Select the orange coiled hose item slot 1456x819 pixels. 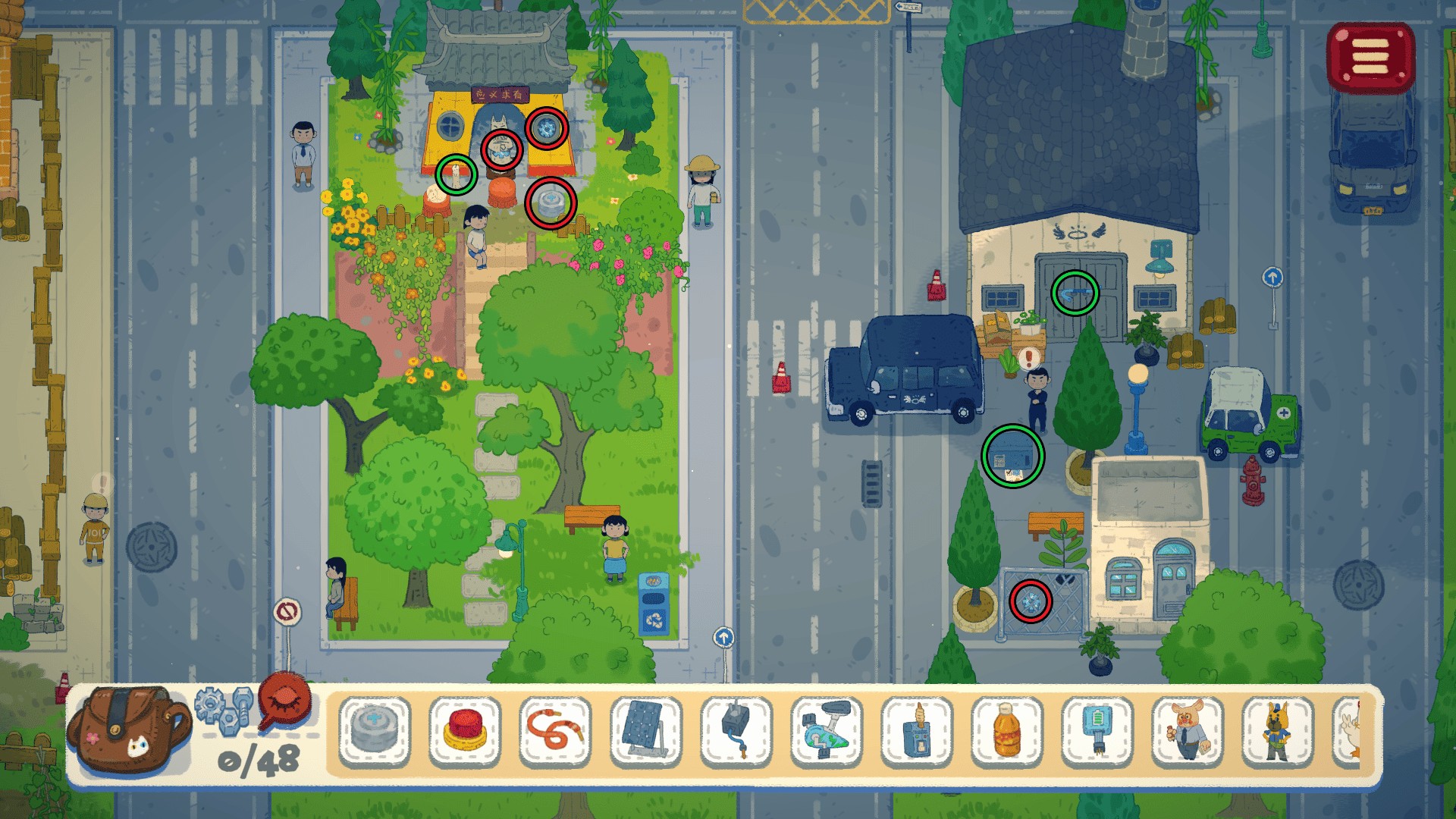[x=555, y=730]
